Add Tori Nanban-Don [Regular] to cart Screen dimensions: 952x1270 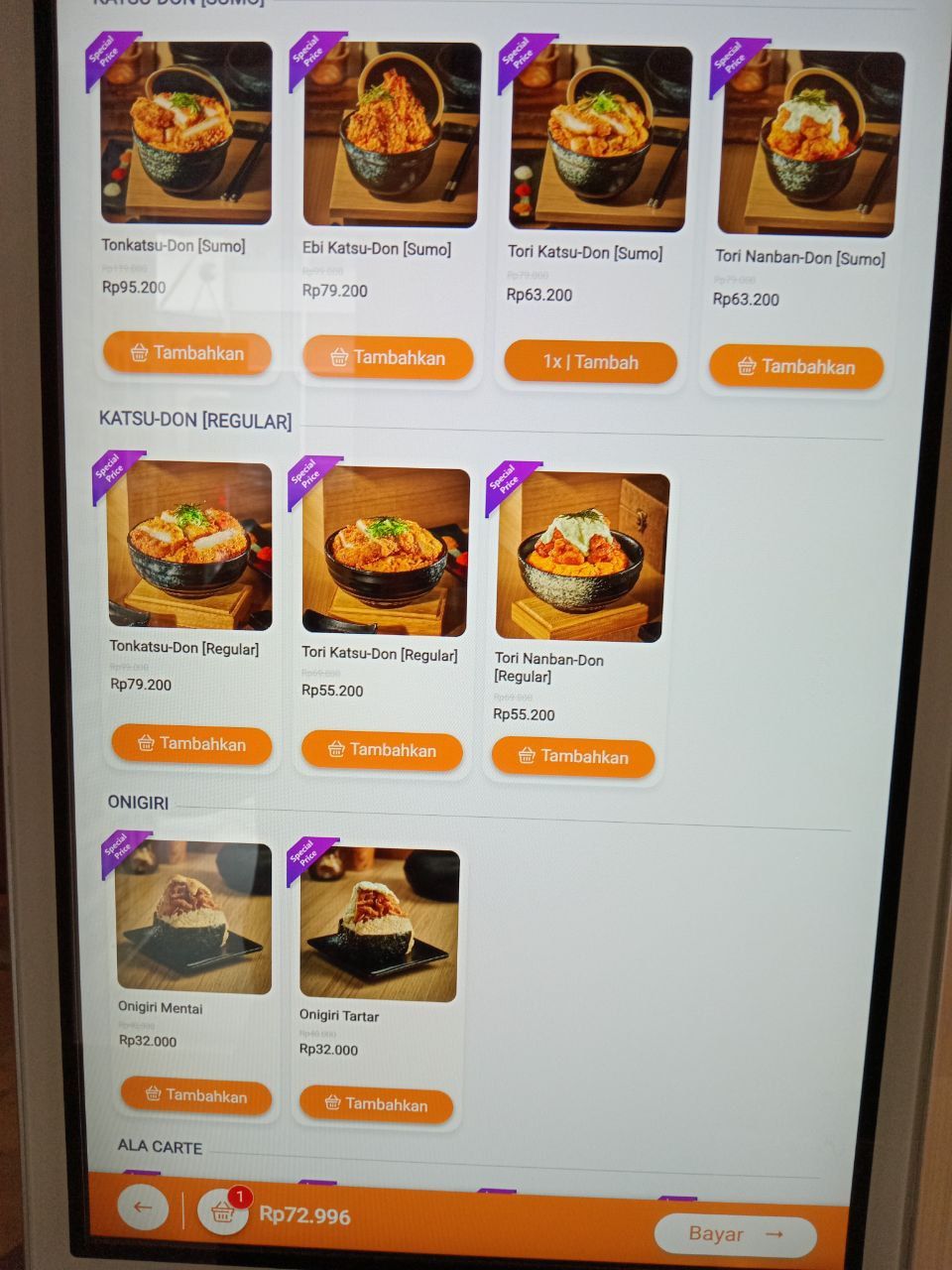click(573, 757)
